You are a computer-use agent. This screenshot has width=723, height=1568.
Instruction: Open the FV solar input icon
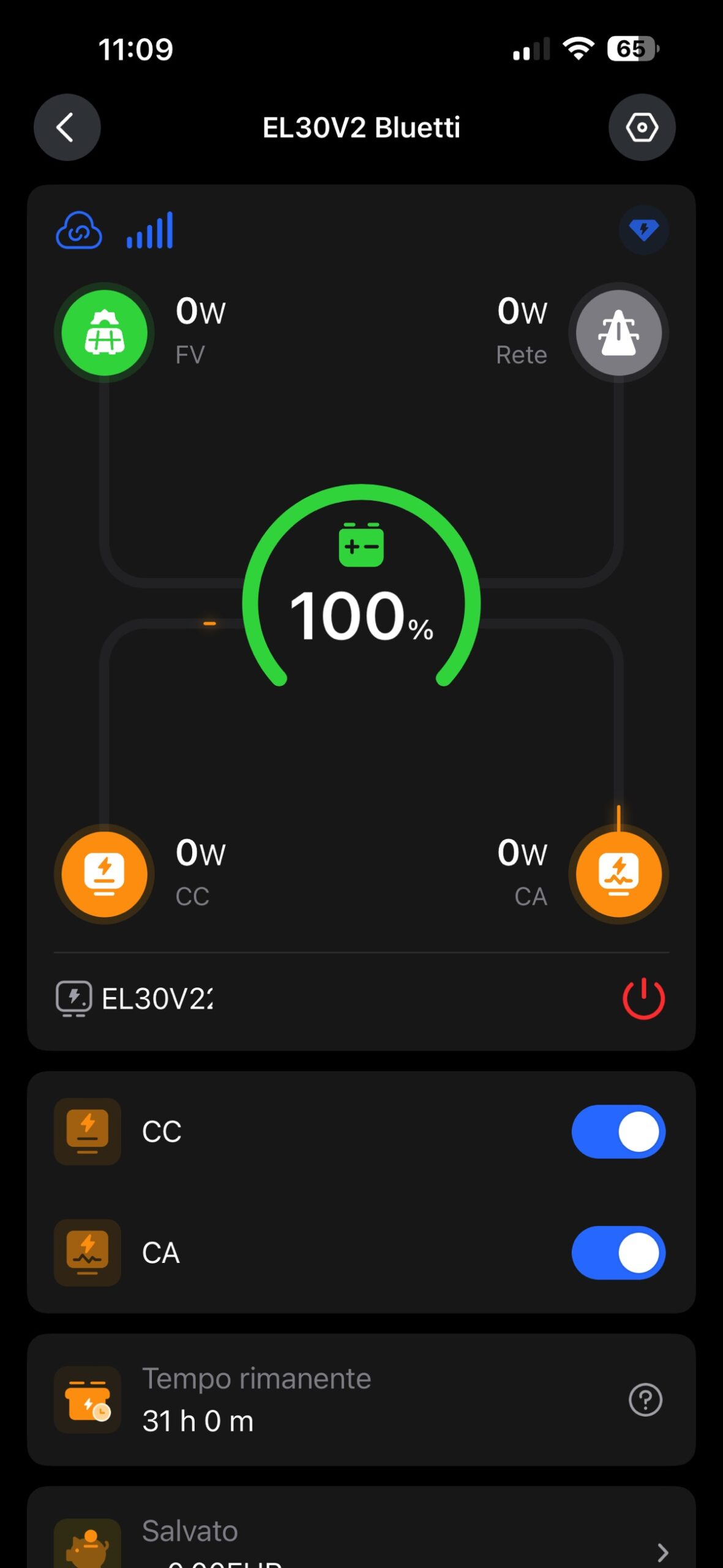tap(105, 333)
